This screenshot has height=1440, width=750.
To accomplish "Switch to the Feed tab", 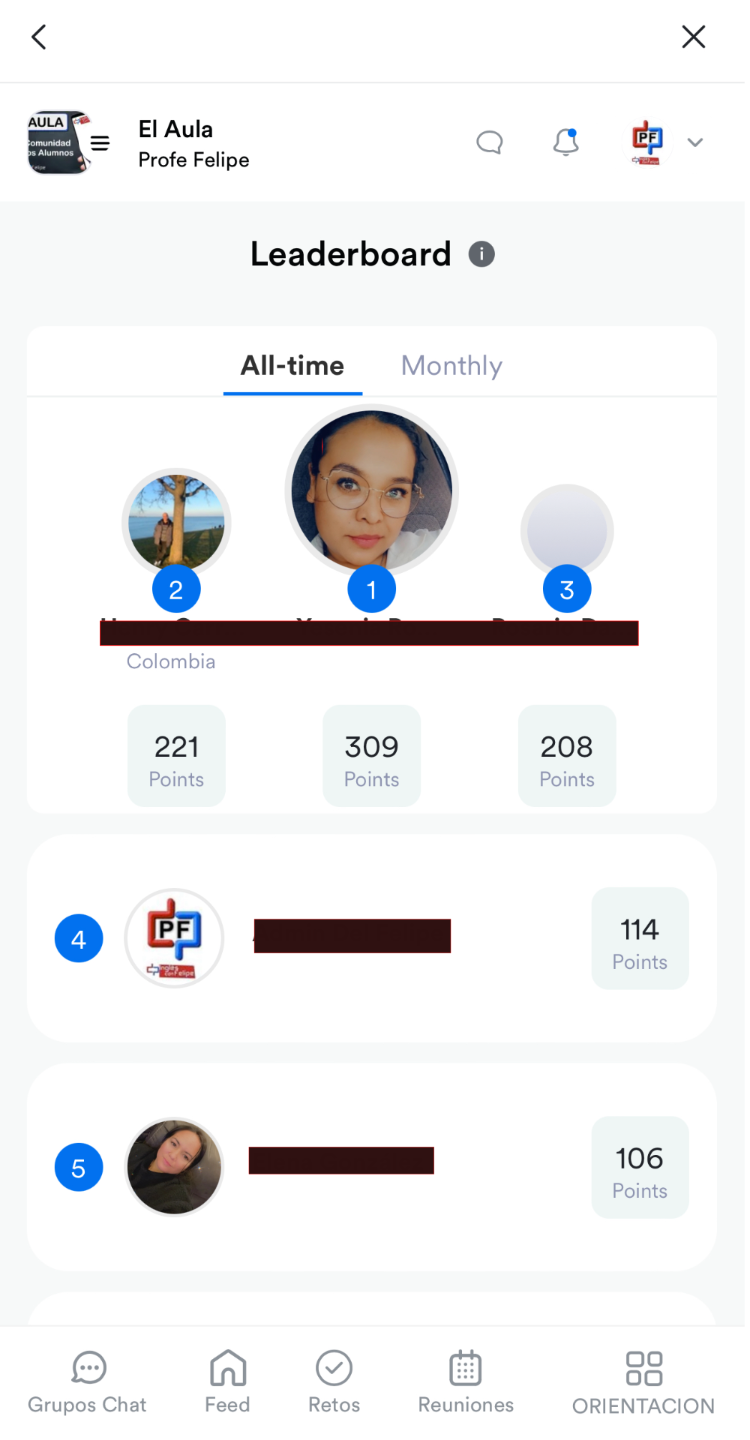I will pyautogui.click(x=227, y=1383).
